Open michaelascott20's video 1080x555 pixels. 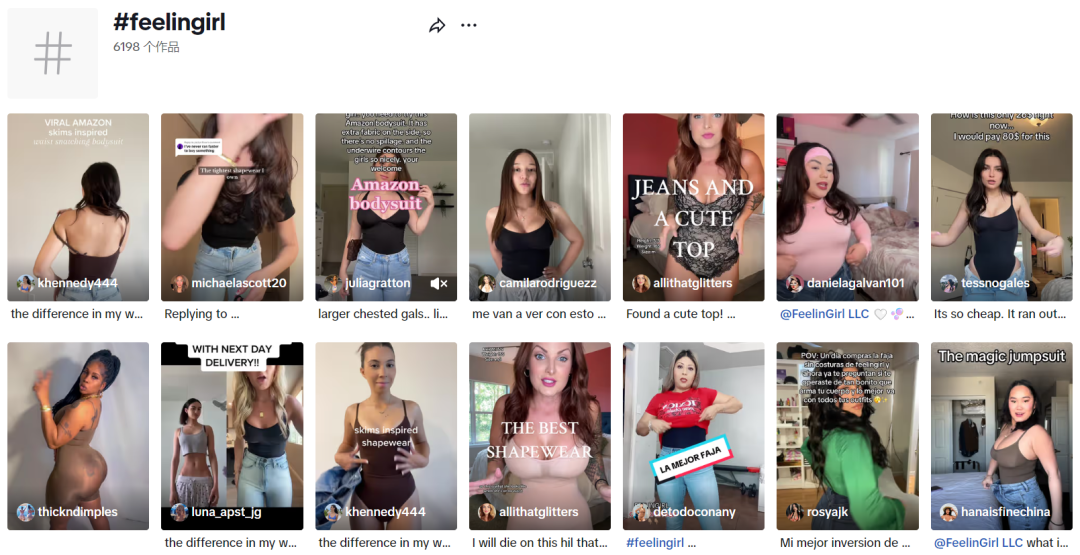(x=232, y=207)
